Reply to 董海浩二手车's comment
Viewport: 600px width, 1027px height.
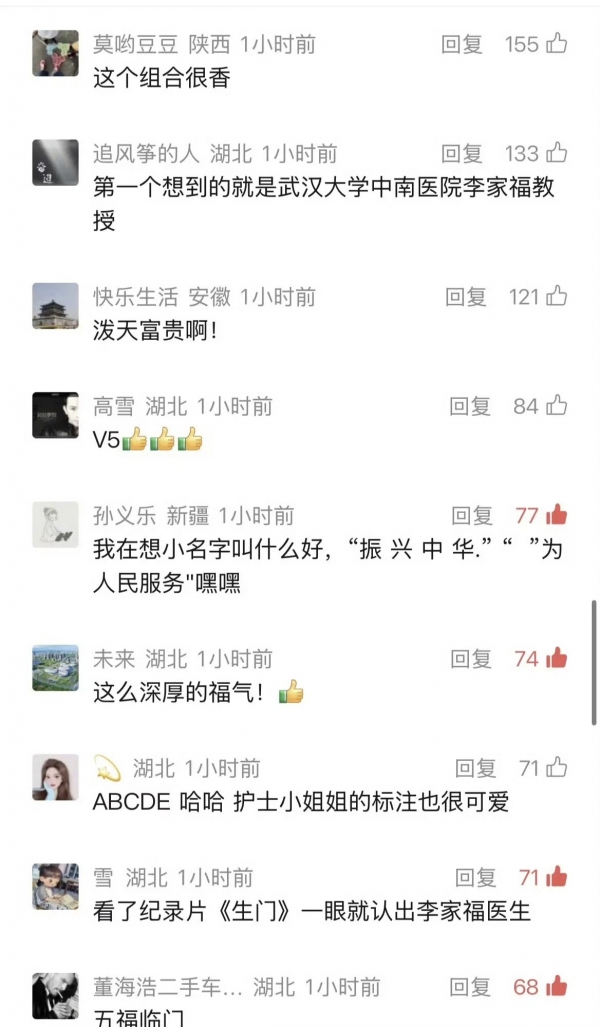470,988
